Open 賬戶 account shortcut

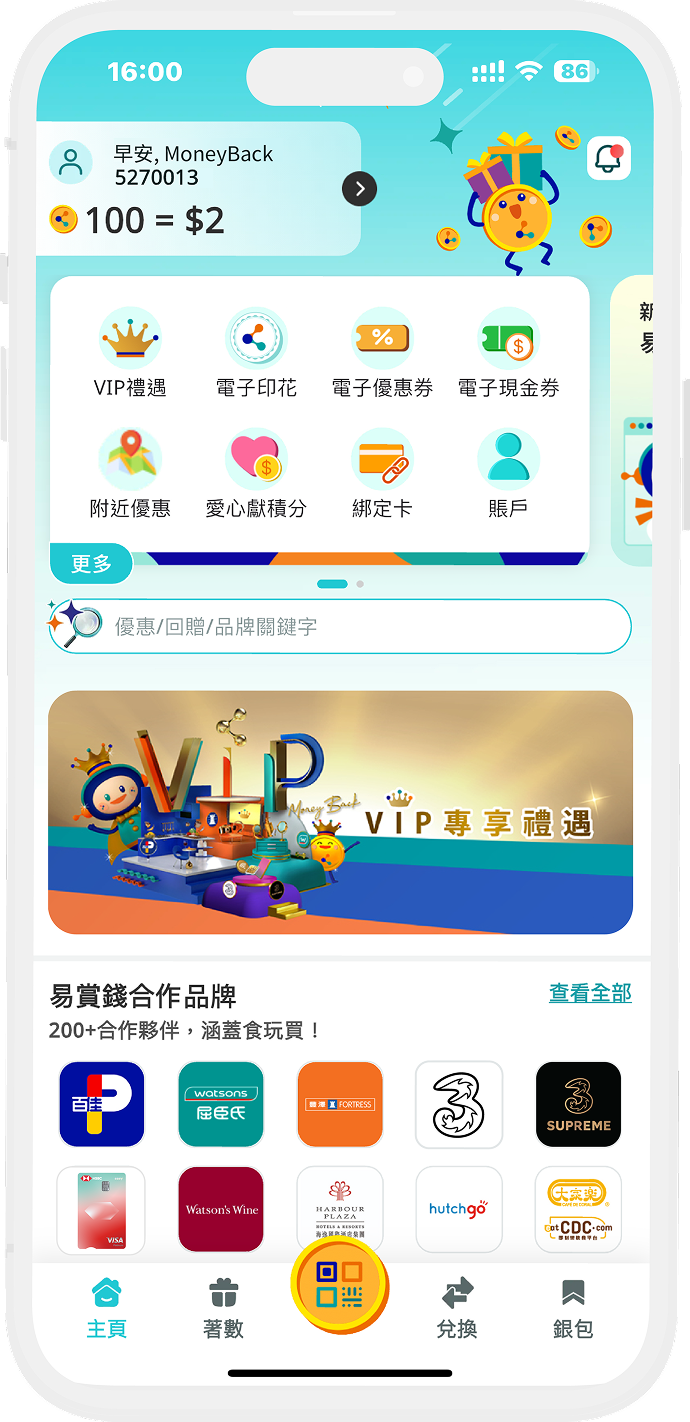[x=508, y=475]
